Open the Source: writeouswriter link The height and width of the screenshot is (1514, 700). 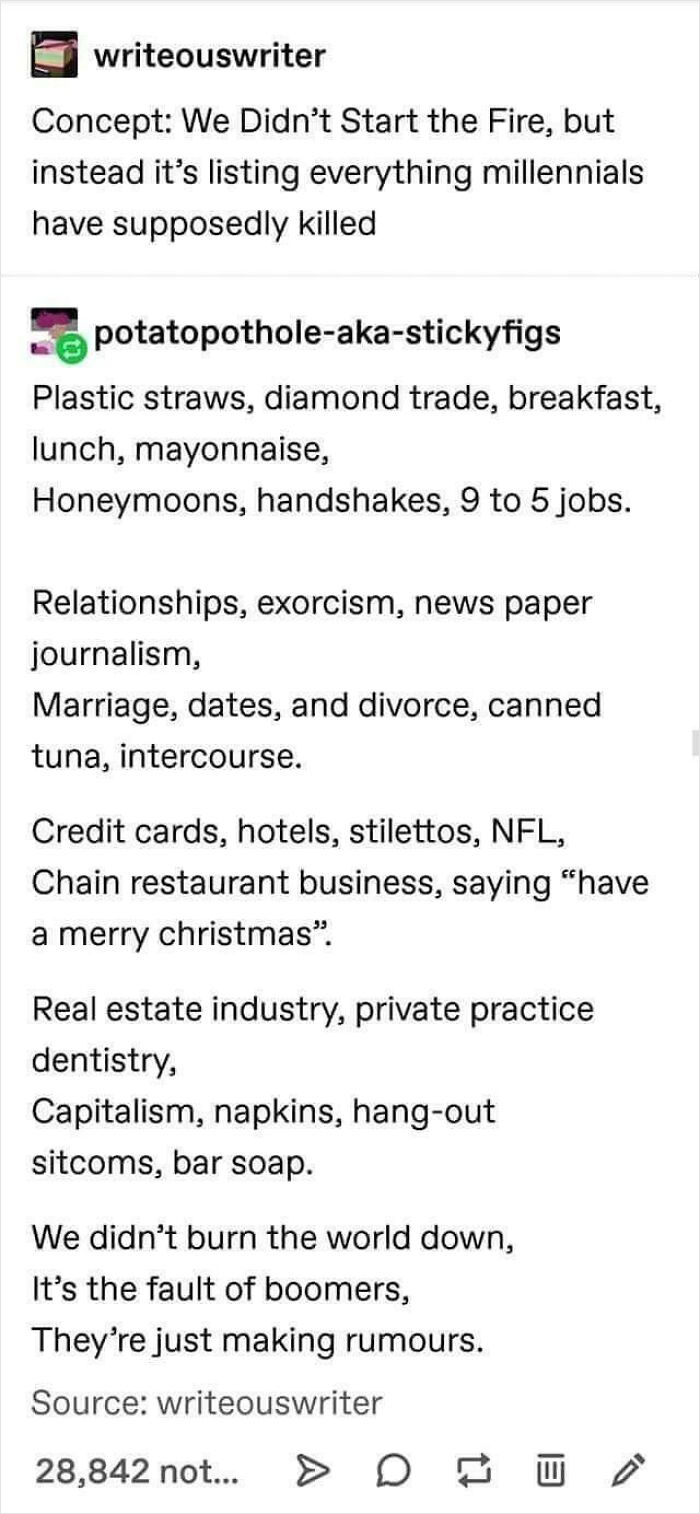click(206, 1402)
